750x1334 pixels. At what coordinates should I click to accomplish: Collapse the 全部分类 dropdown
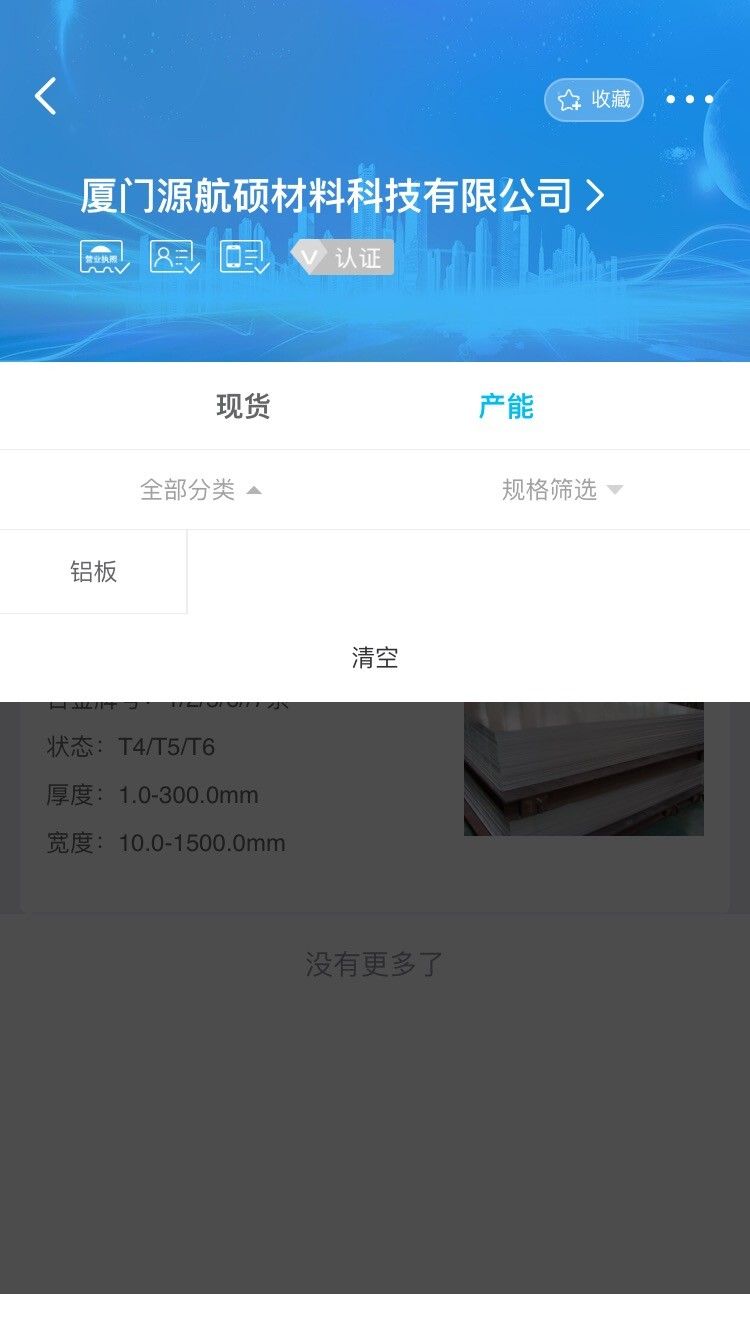[x=201, y=490]
